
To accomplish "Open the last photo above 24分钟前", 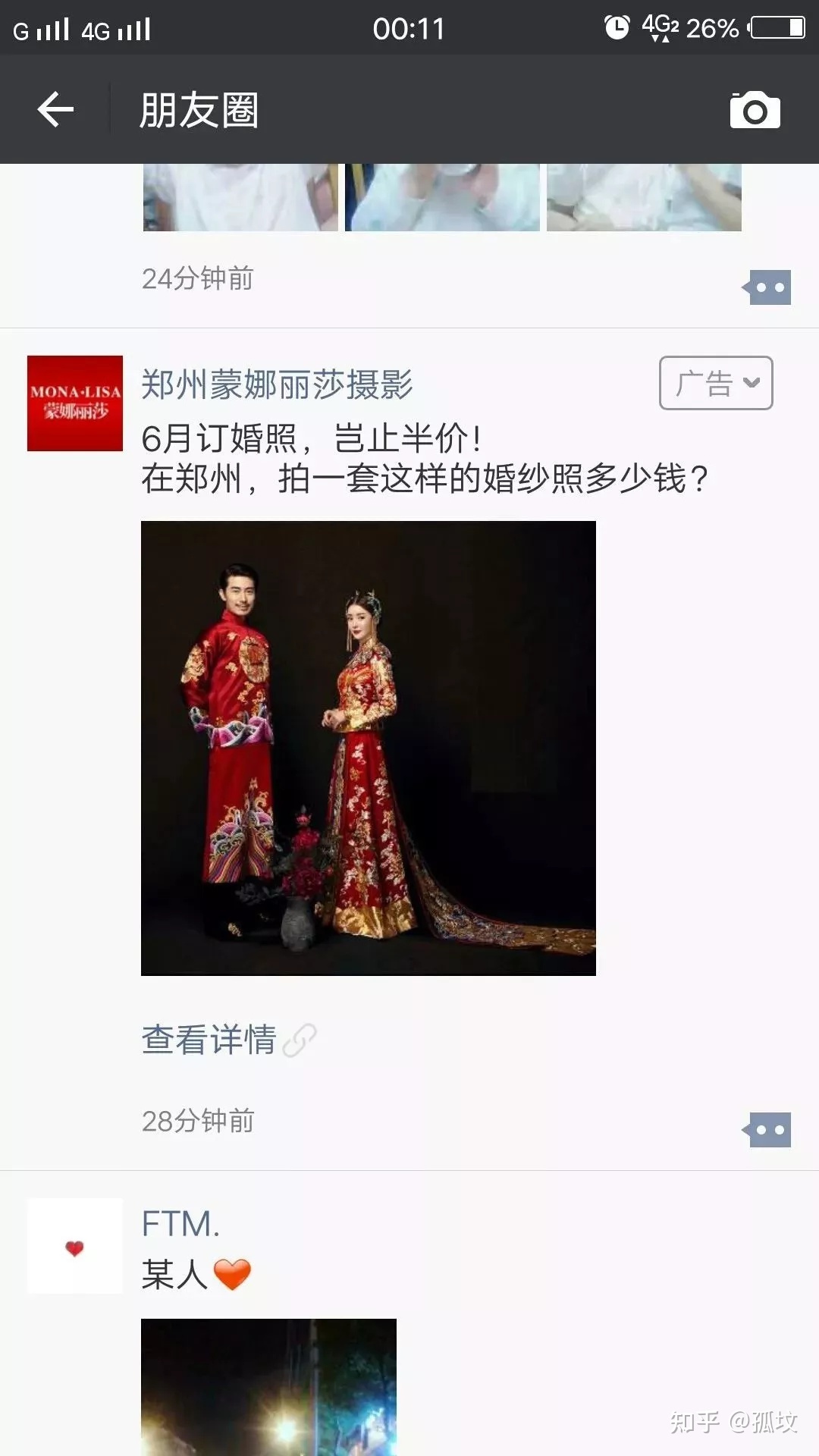I will (x=644, y=197).
